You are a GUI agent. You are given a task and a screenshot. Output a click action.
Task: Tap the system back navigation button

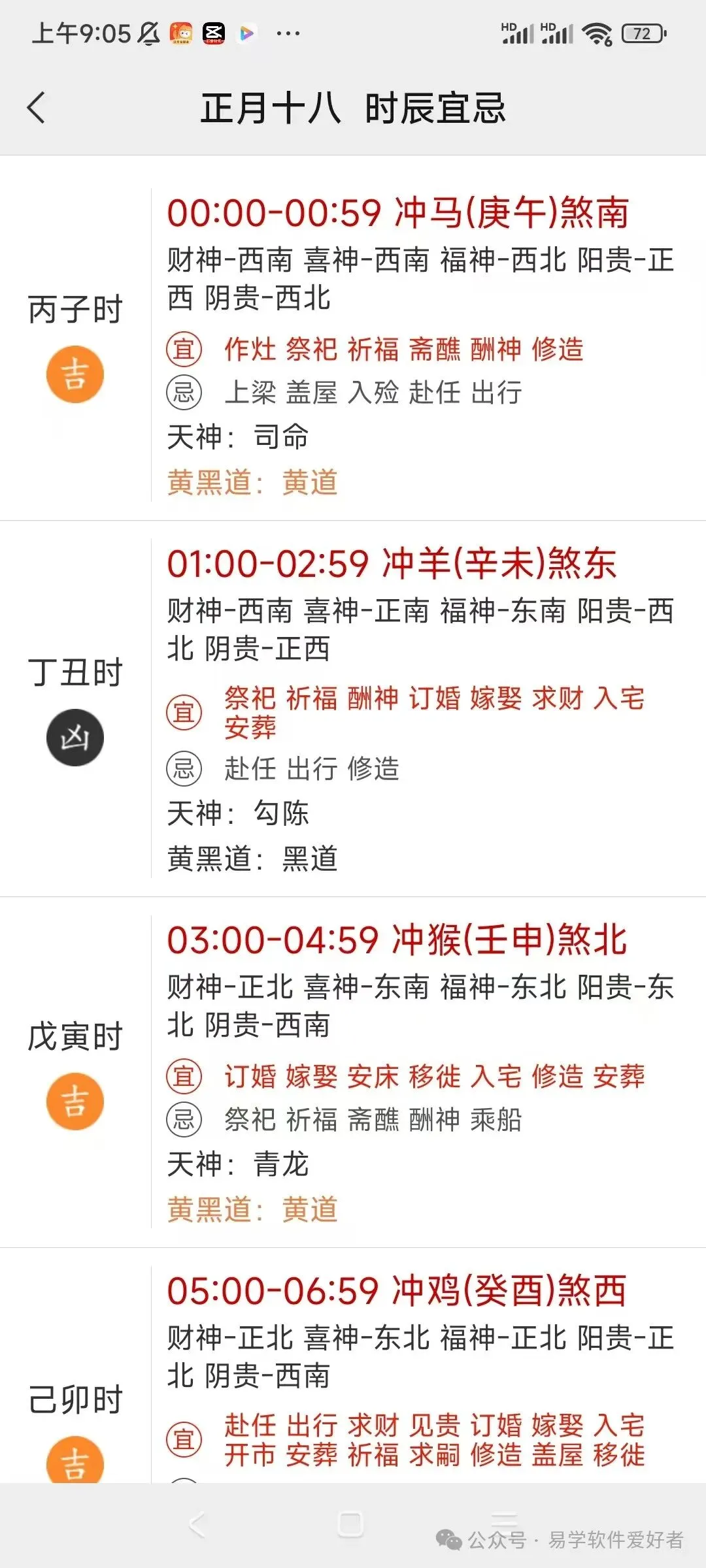[197, 1525]
